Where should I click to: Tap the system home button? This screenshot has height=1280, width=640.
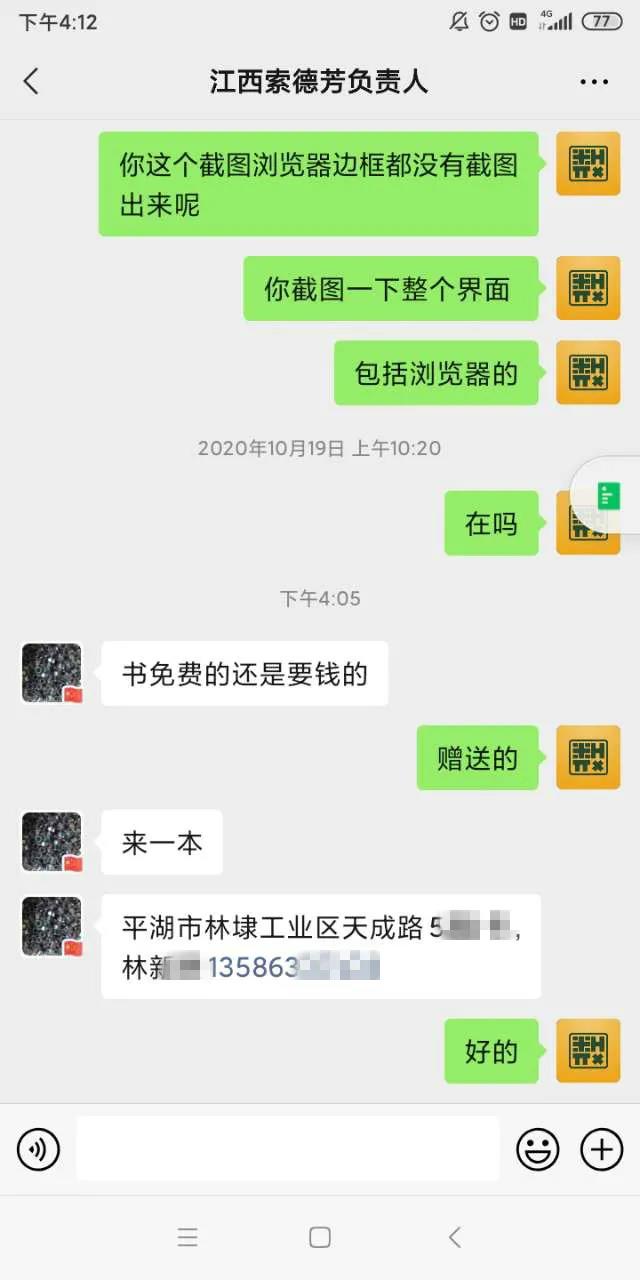click(x=320, y=1238)
